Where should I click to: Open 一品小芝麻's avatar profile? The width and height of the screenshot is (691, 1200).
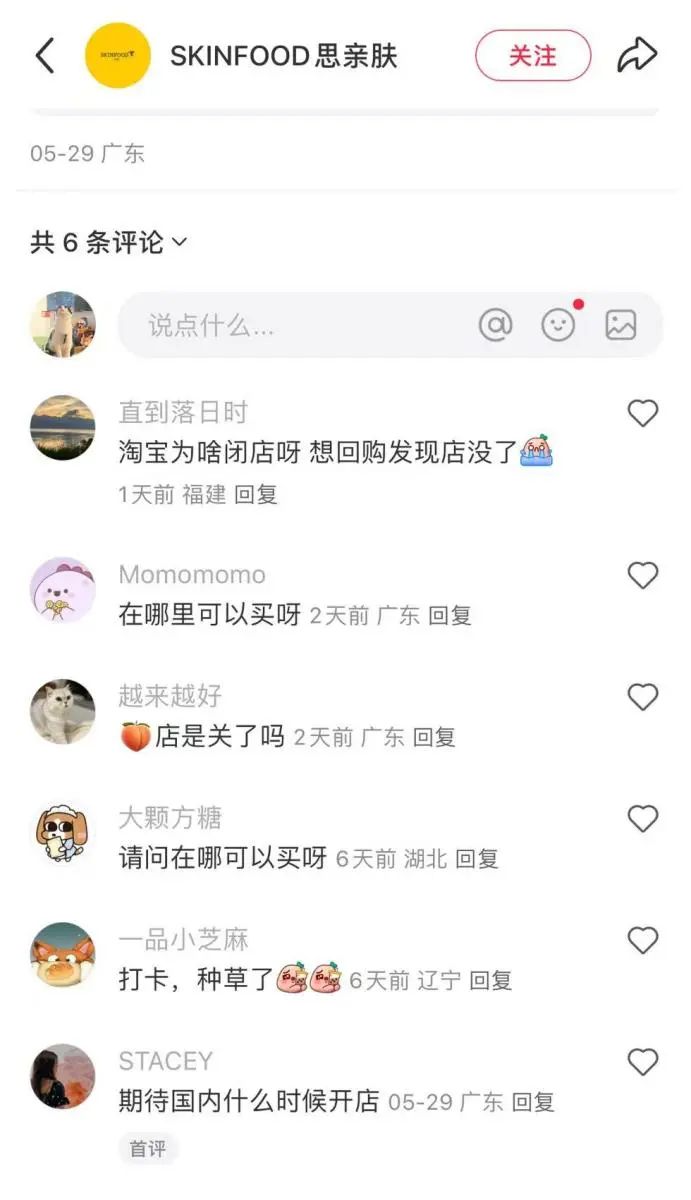pyautogui.click(x=63, y=955)
